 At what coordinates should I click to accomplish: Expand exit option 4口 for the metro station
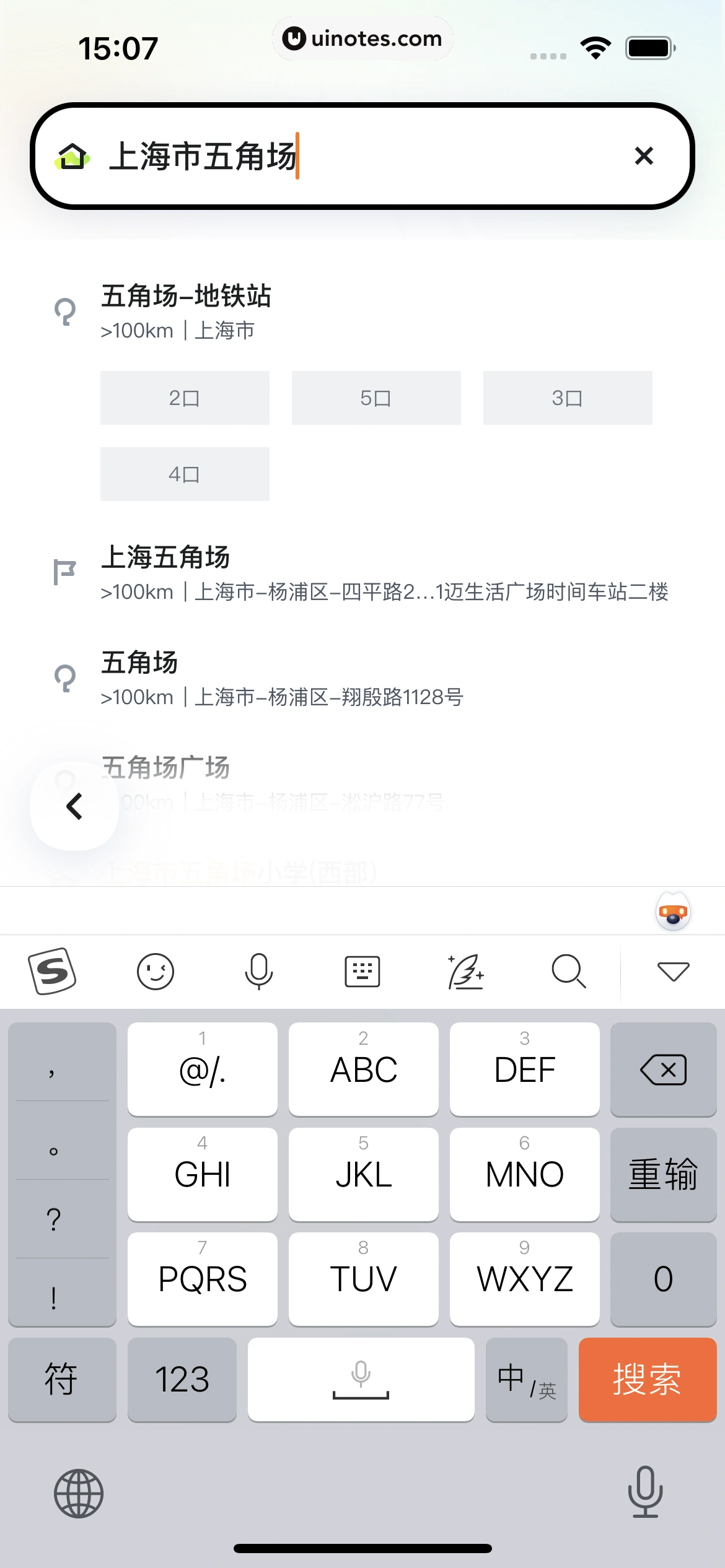click(184, 473)
